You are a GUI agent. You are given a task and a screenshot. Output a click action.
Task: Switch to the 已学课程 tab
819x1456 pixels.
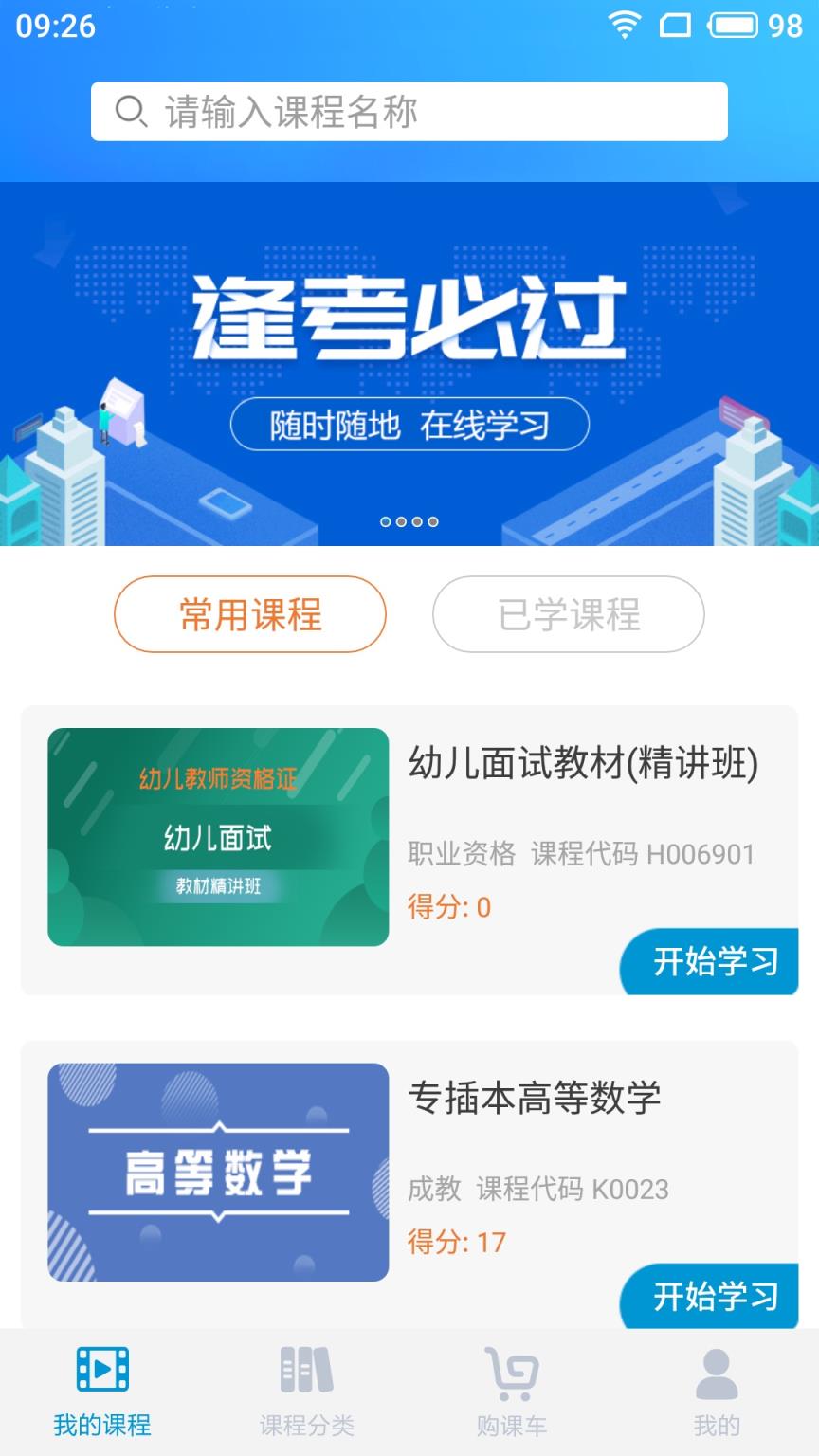tap(568, 614)
